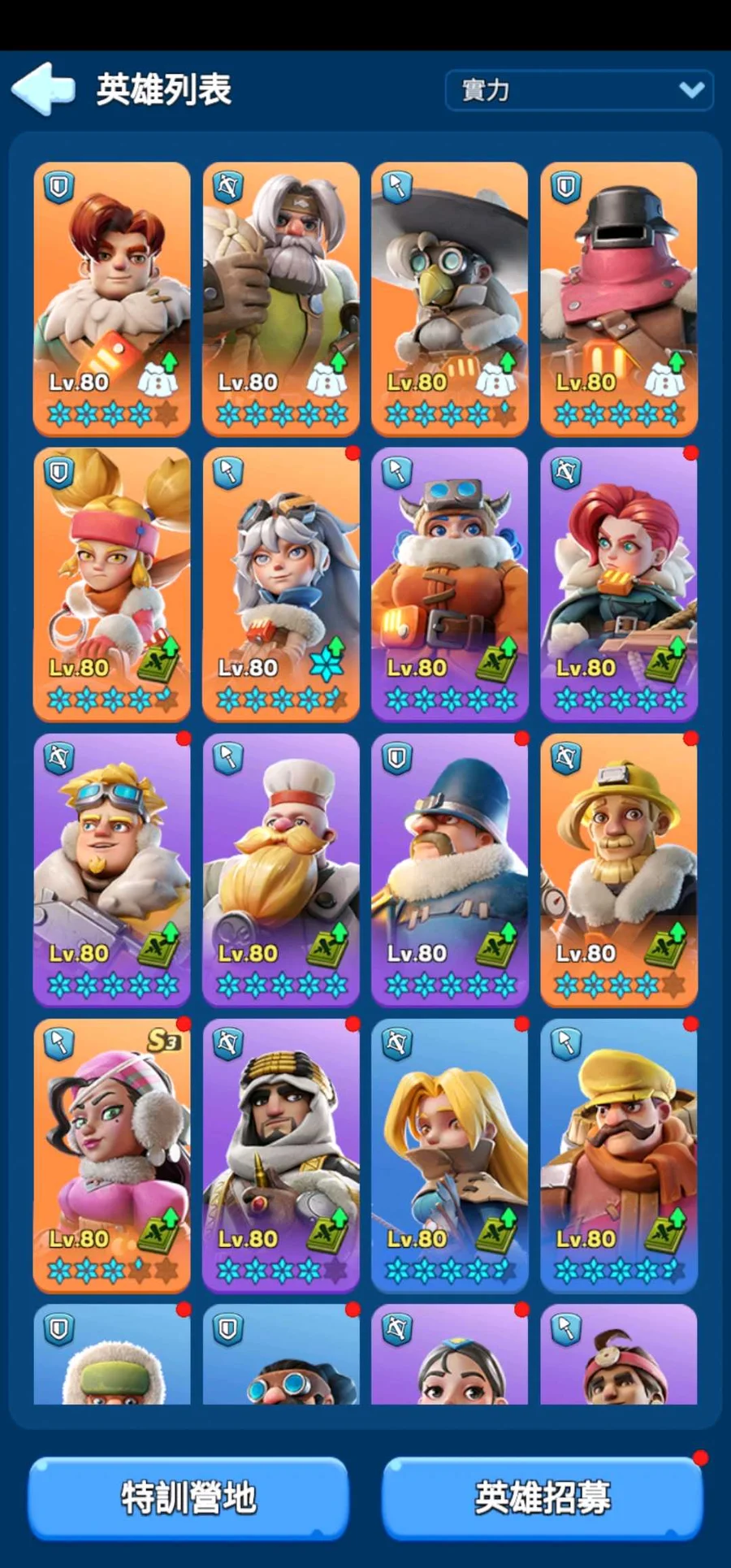Open the chef hero with the blonde beard

click(281, 869)
